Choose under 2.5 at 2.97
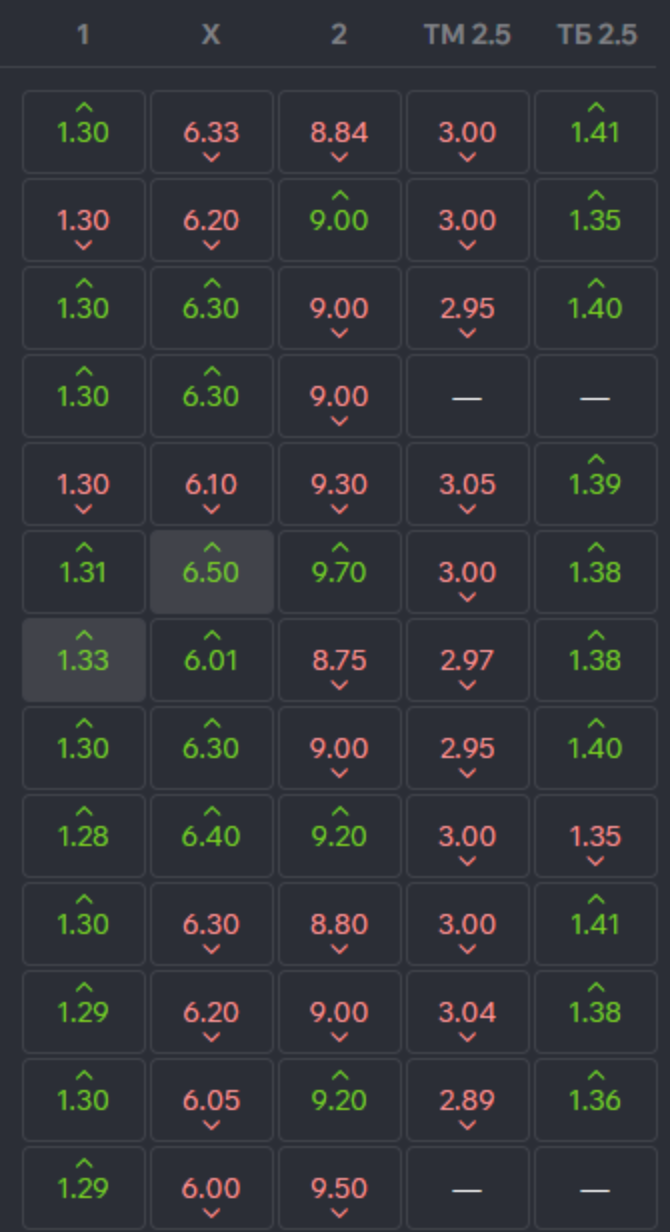The width and height of the screenshot is (670, 1232). (x=467, y=660)
